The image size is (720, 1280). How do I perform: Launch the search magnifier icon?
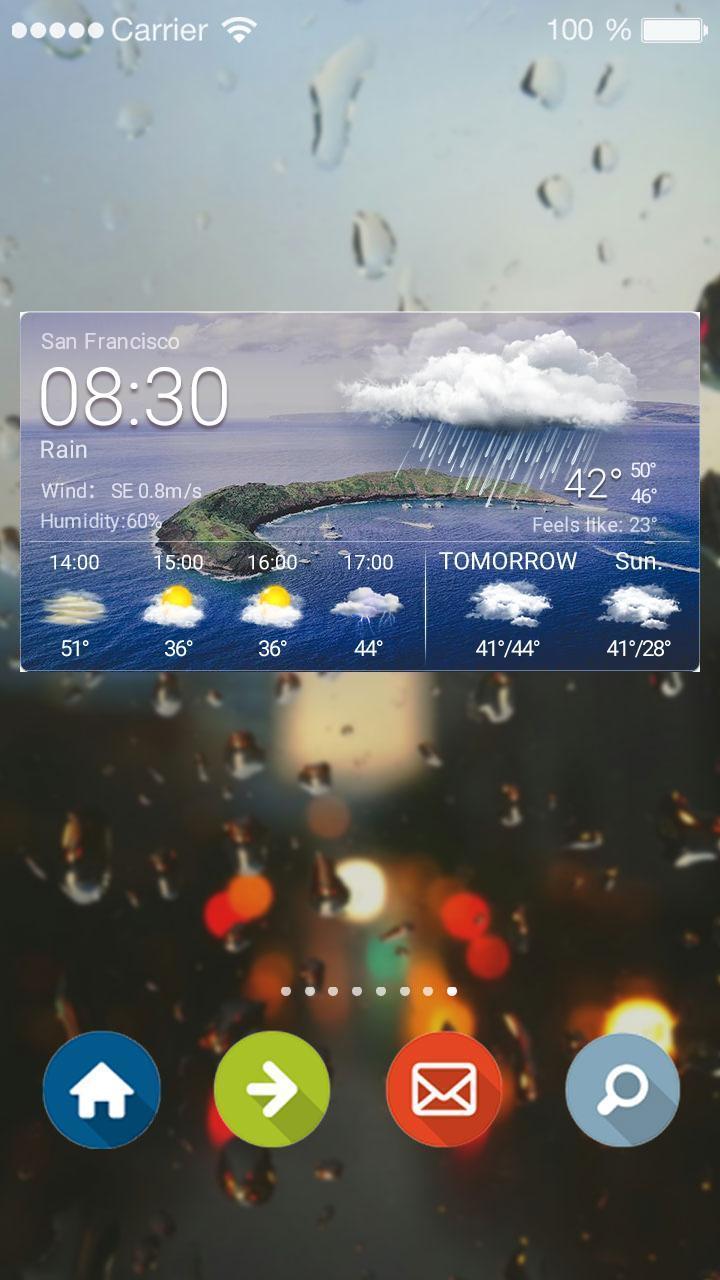[622, 1090]
